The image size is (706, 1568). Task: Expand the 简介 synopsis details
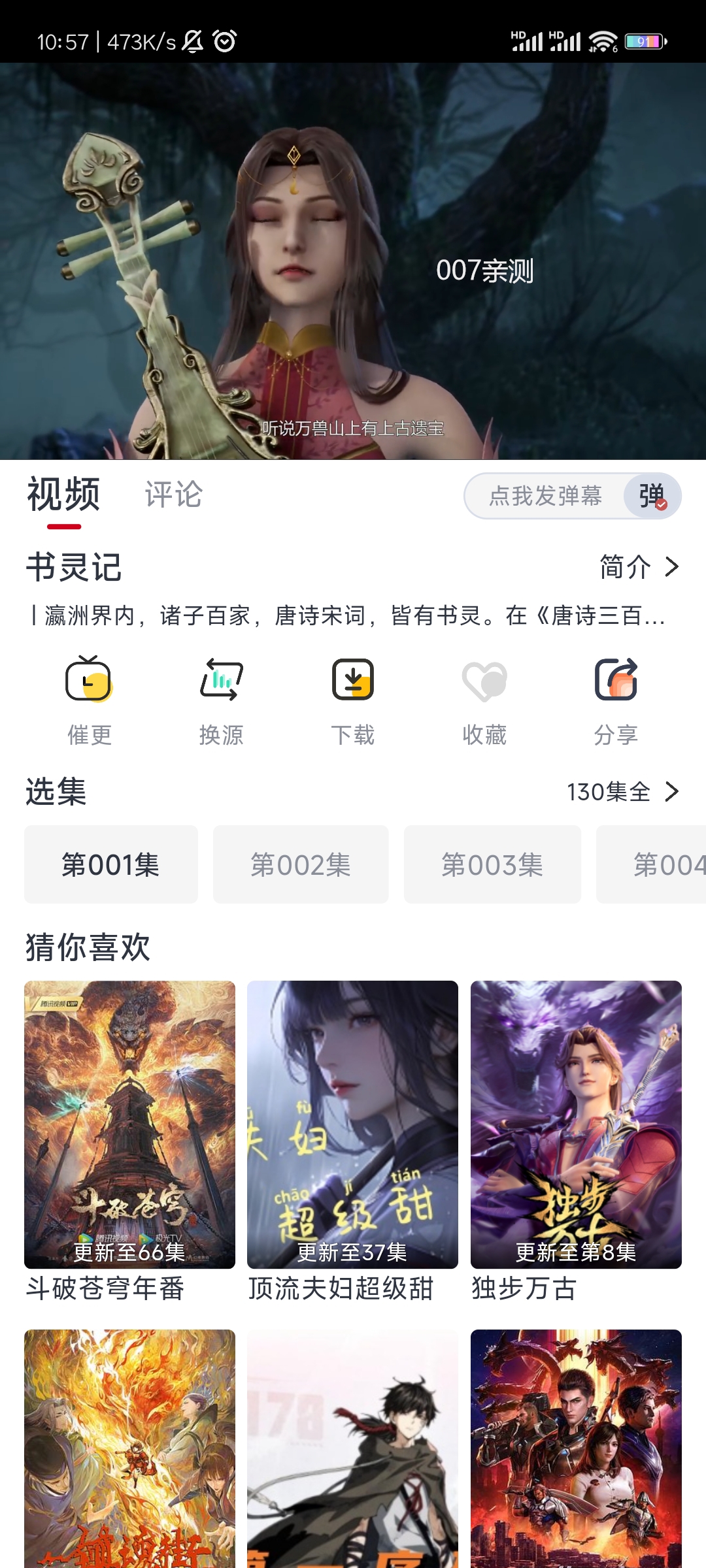click(x=637, y=567)
